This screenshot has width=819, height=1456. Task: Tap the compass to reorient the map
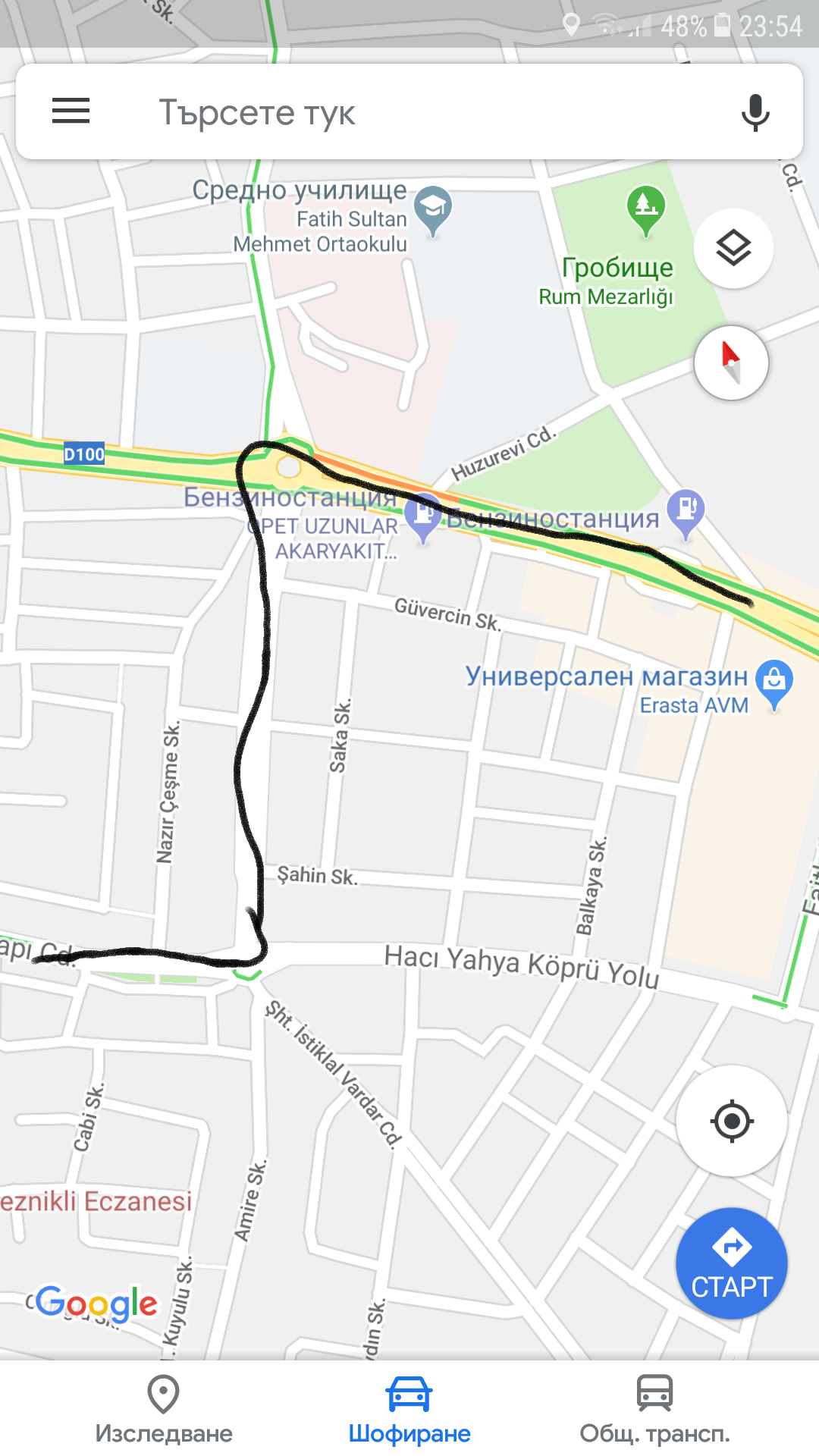pyautogui.click(x=731, y=363)
